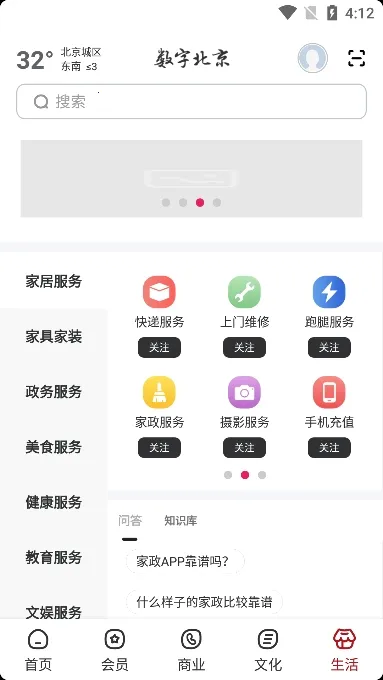Select the 家具家装 category
This screenshot has height=680, width=383.
(54, 337)
